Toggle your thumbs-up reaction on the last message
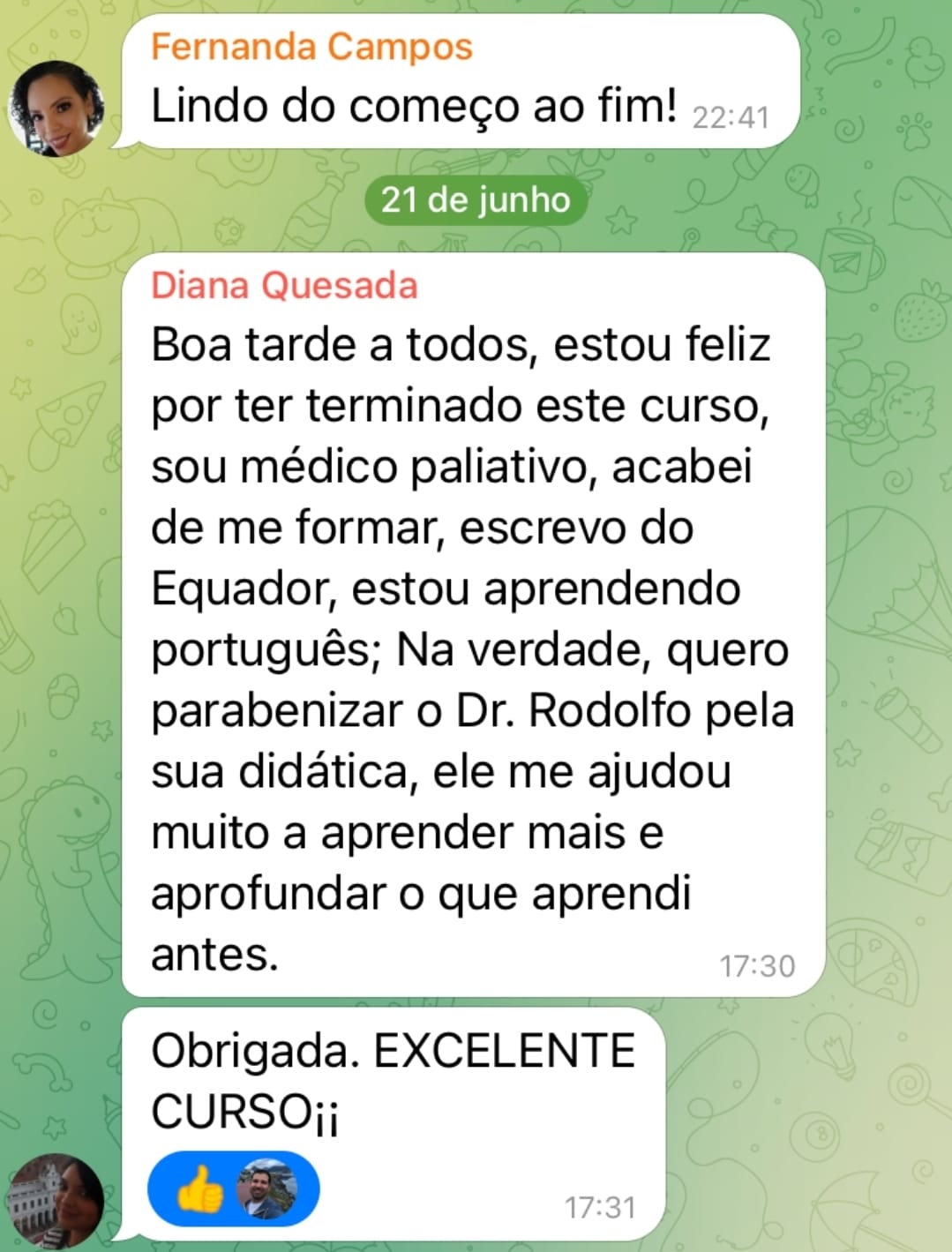952x1252 pixels. (201, 1189)
